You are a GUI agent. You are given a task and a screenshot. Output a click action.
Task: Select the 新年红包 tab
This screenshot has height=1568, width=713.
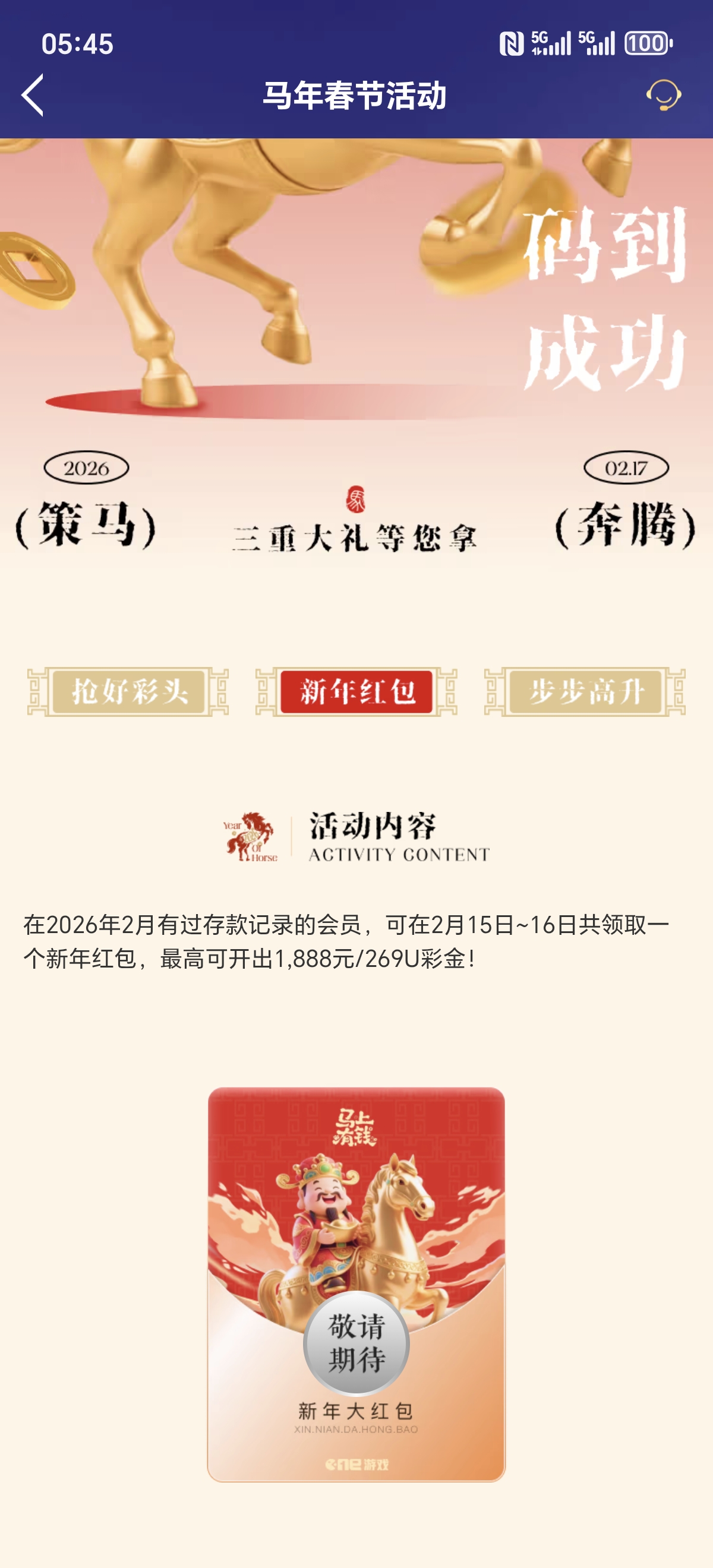pyautogui.click(x=356, y=691)
